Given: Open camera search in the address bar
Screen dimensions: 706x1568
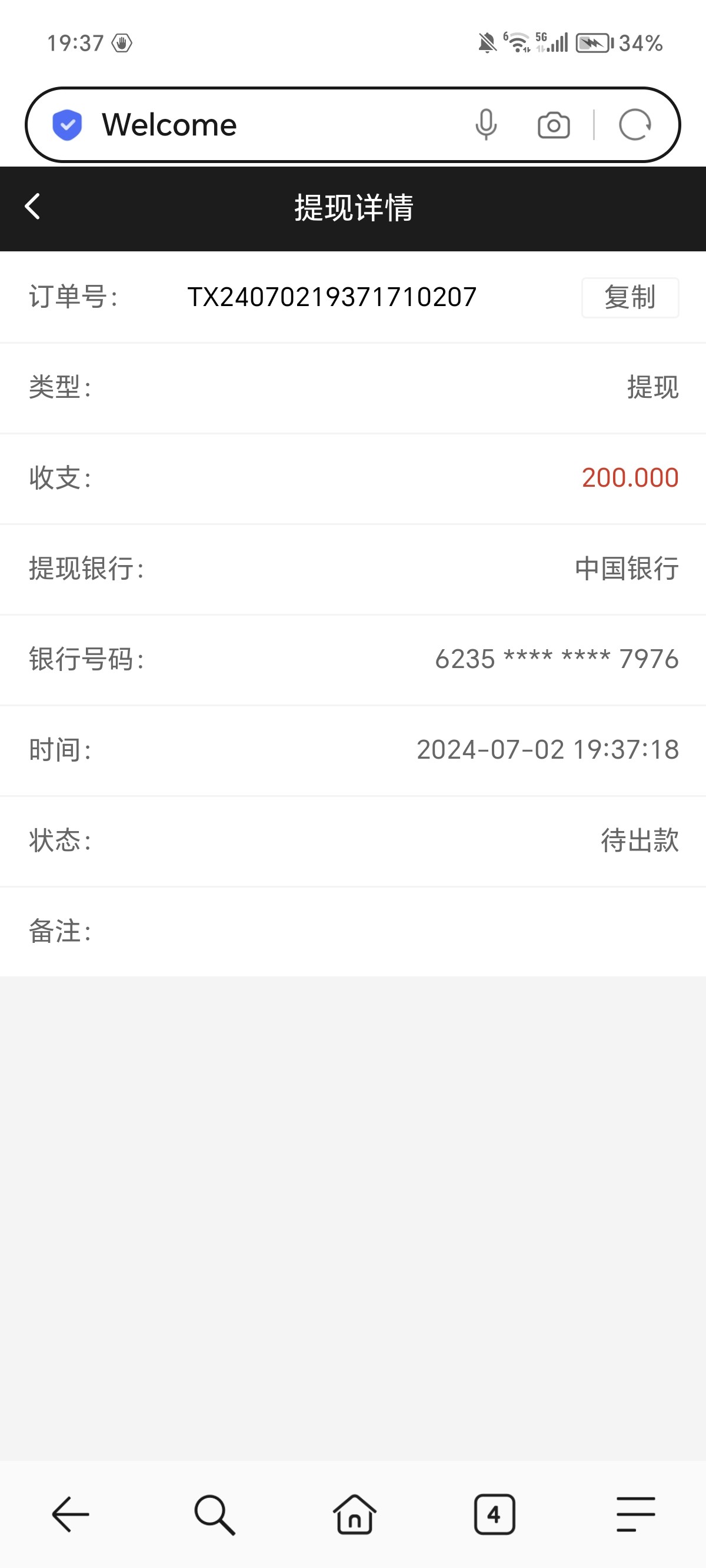Looking at the screenshot, I should coord(553,126).
